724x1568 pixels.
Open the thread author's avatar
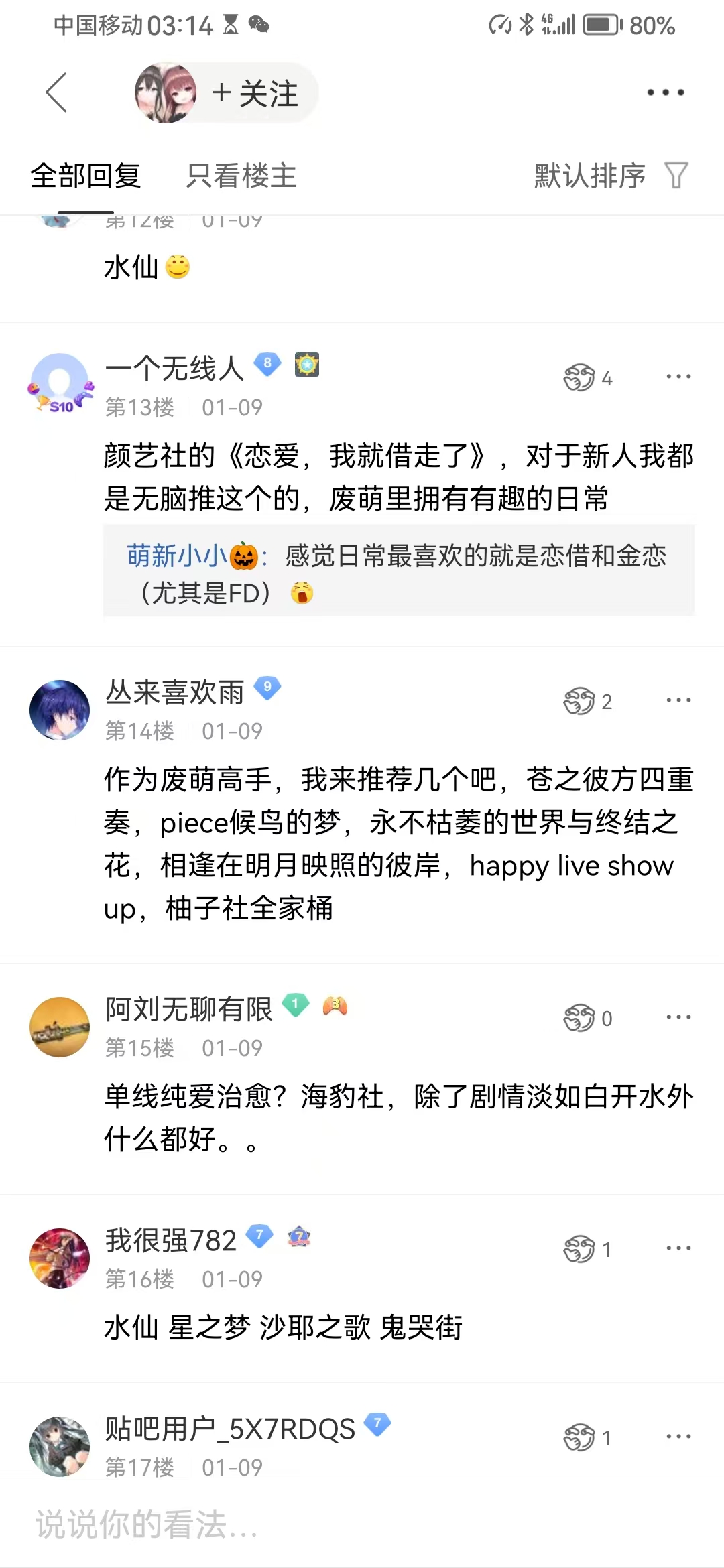(x=165, y=93)
